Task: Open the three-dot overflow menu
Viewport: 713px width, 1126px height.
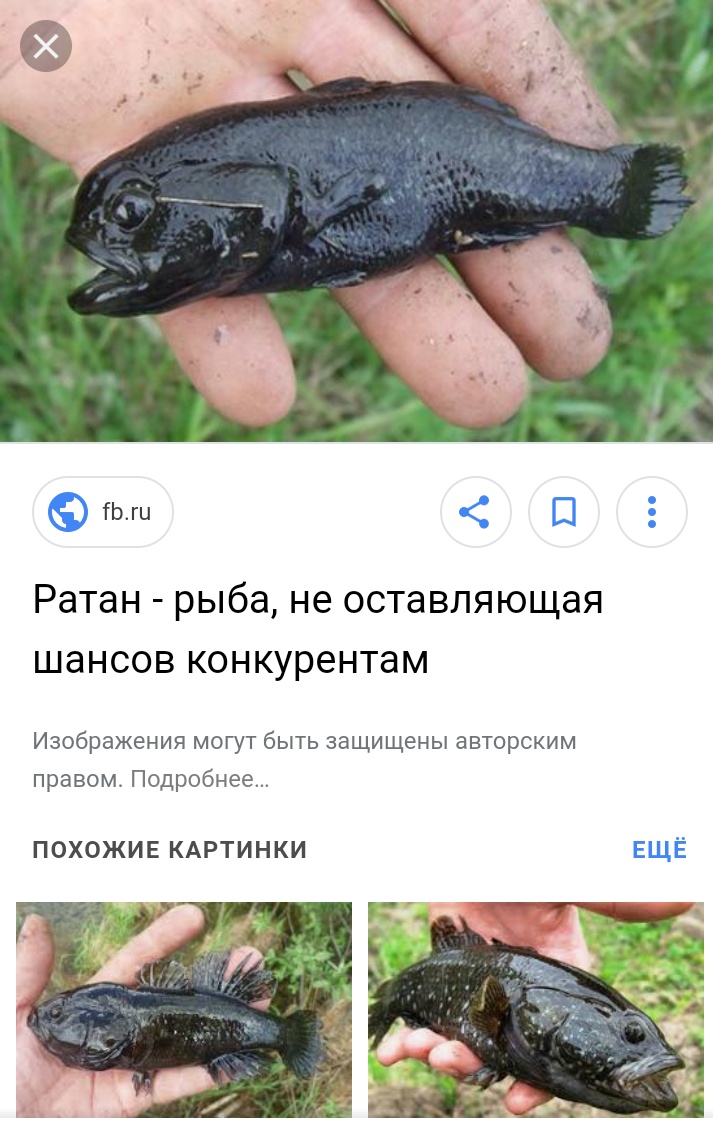Action: pos(652,512)
